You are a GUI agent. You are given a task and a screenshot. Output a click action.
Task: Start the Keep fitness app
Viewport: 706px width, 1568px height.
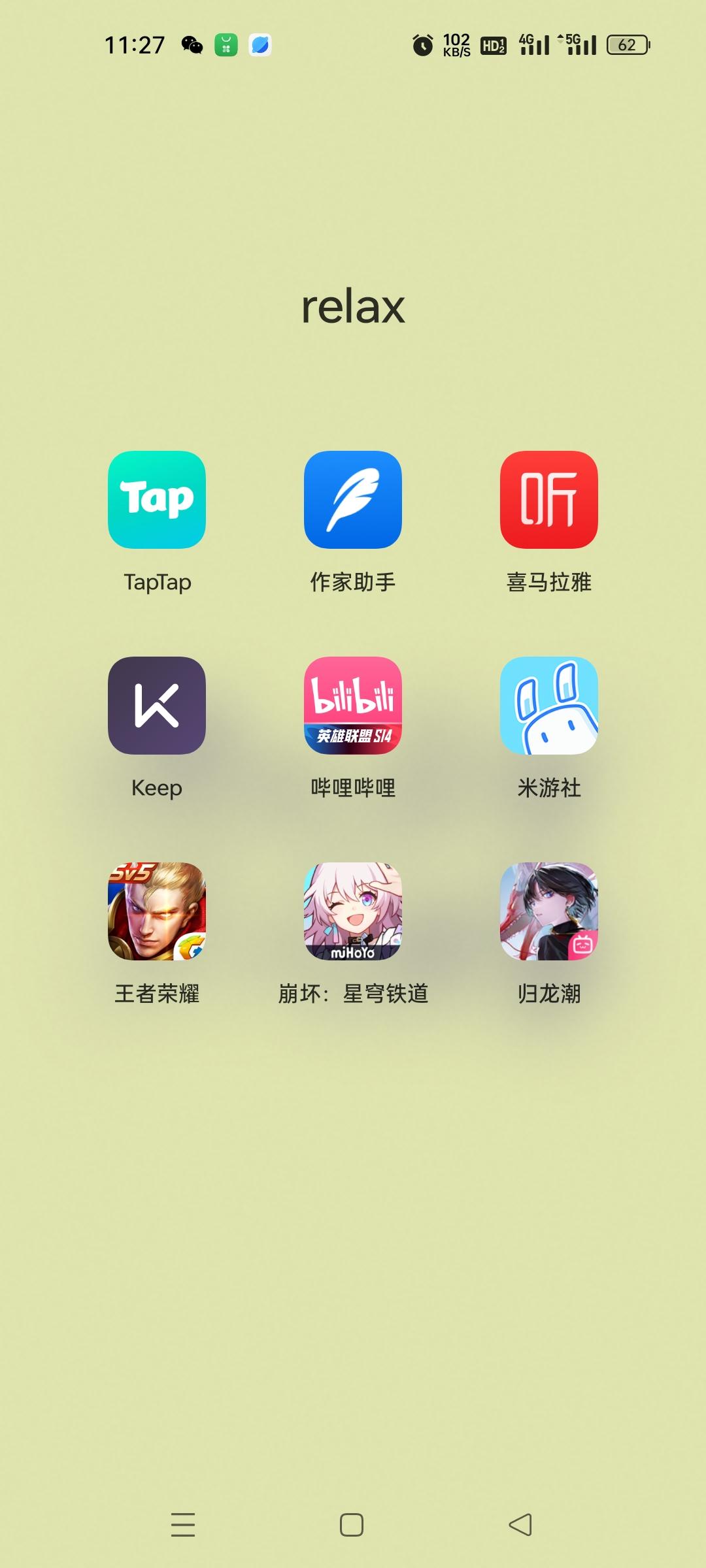pyautogui.click(x=156, y=706)
